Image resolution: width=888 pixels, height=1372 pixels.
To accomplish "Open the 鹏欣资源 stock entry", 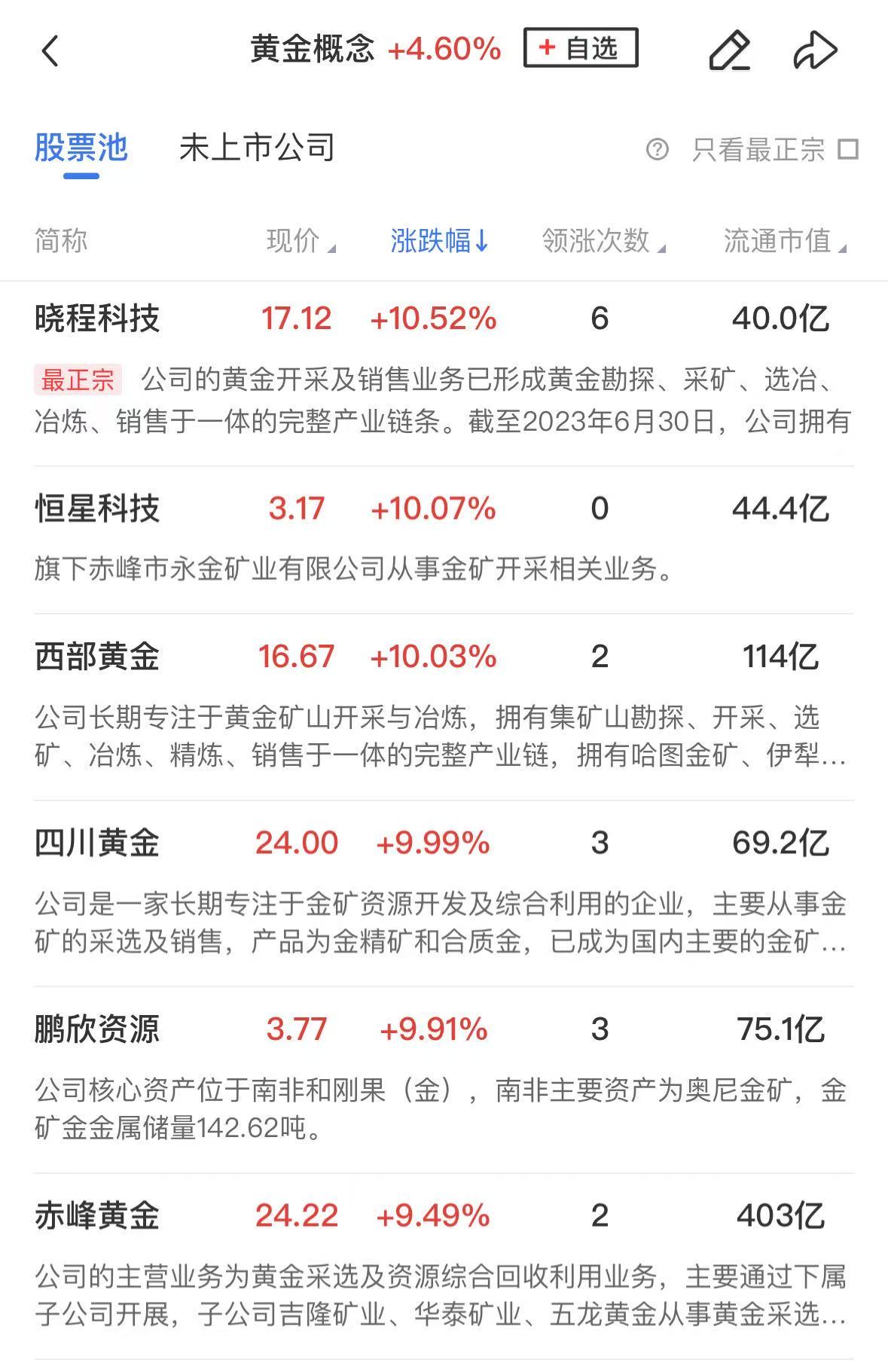I will [98, 1029].
